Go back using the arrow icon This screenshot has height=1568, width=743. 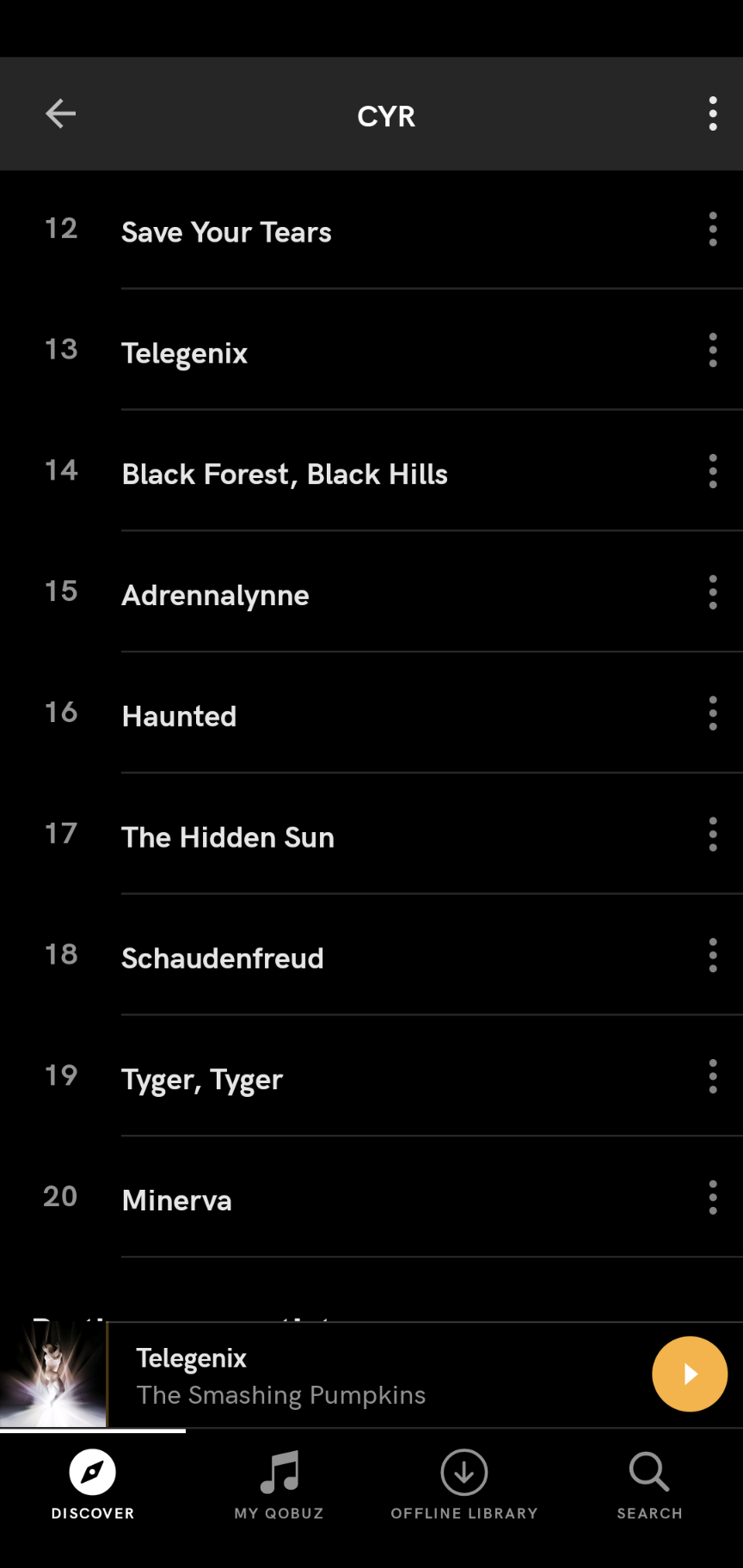pos(60,113)
